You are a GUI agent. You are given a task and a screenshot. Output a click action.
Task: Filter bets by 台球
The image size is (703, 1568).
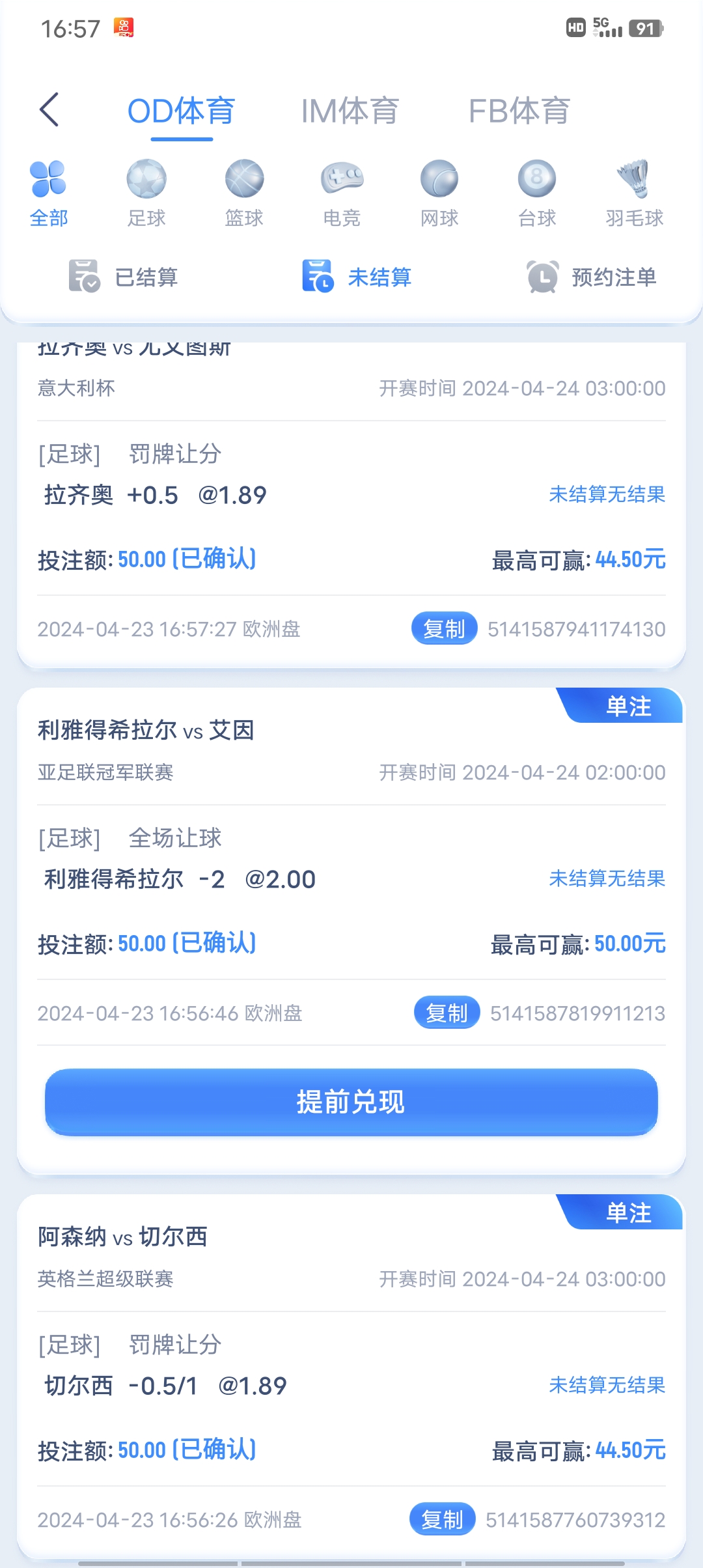coord(537,193)
